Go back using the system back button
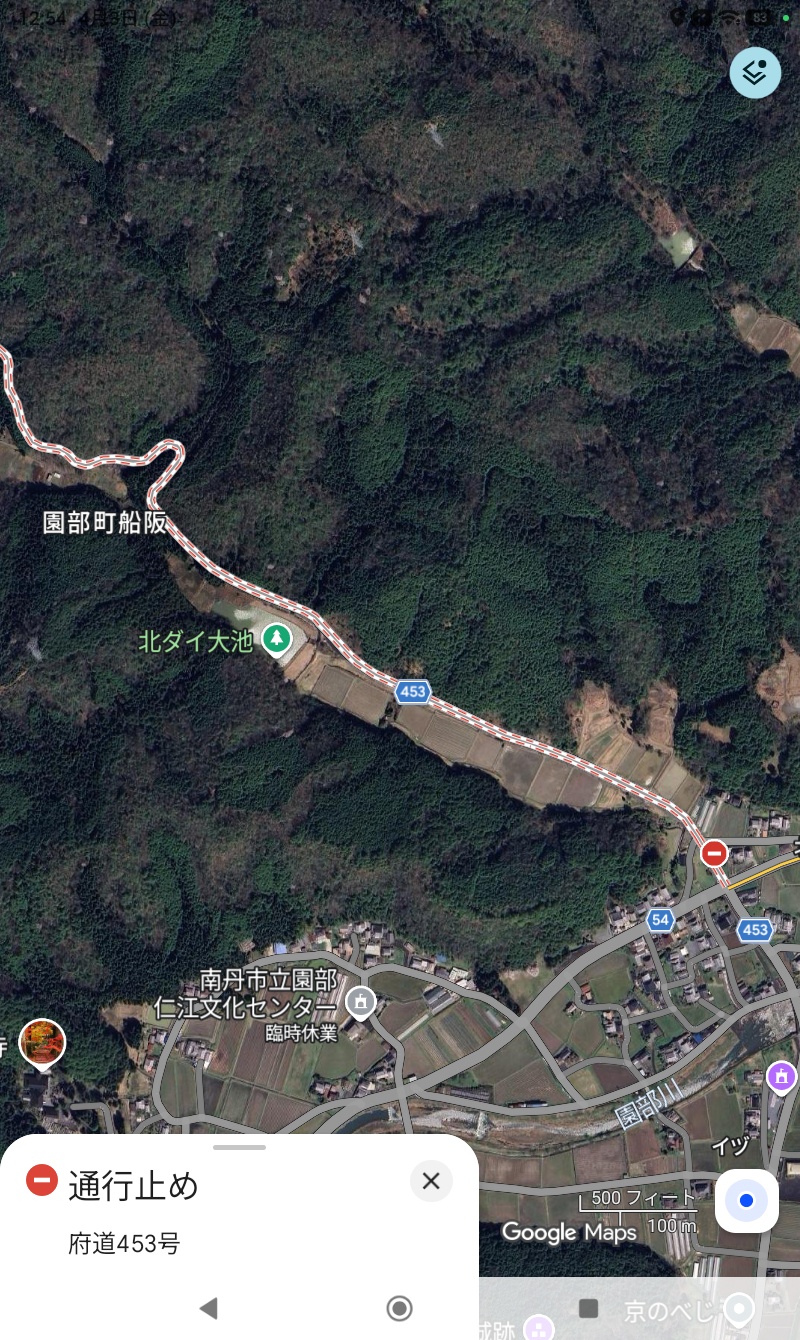 point(208,1307)
